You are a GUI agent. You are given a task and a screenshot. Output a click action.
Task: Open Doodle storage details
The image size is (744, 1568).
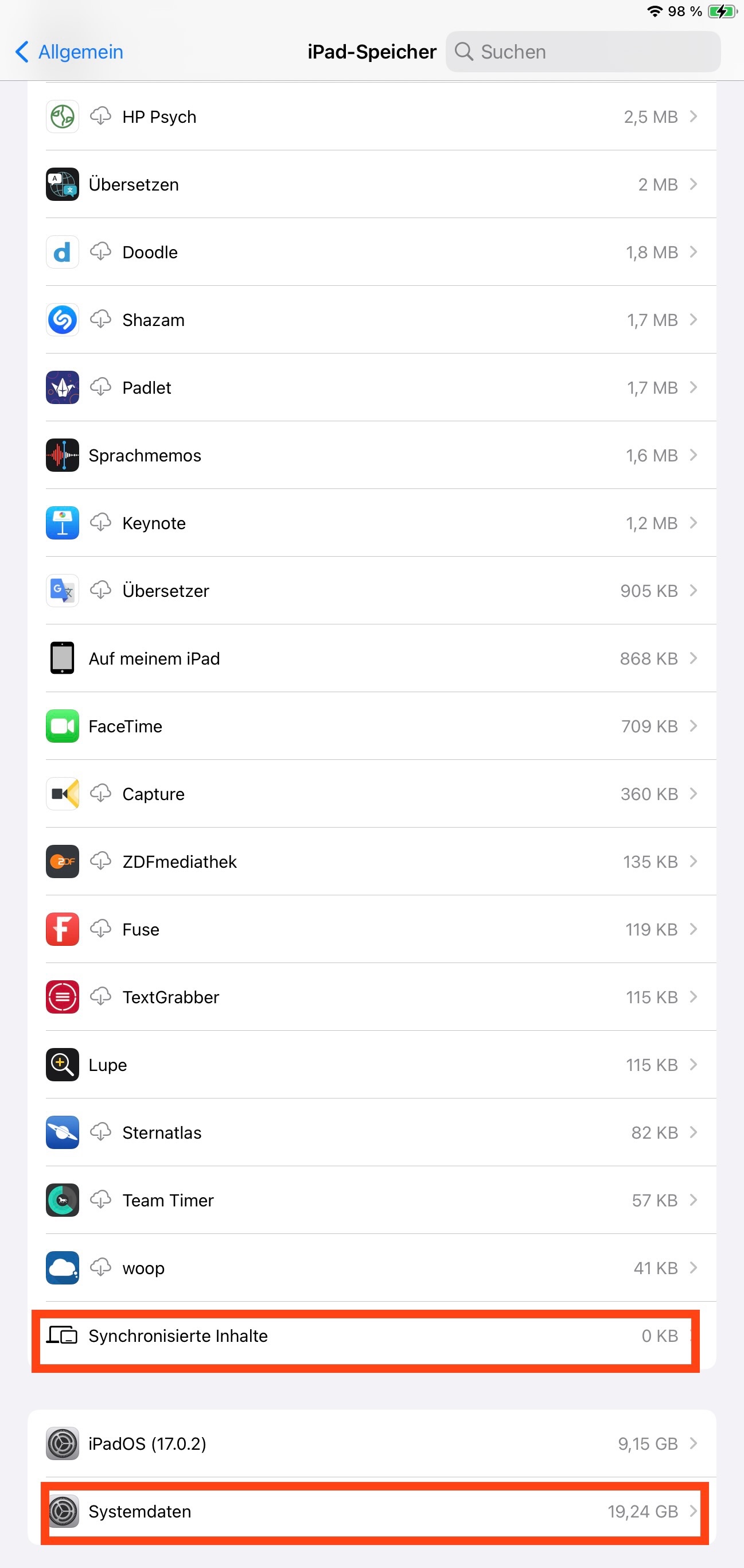(371, 252)
